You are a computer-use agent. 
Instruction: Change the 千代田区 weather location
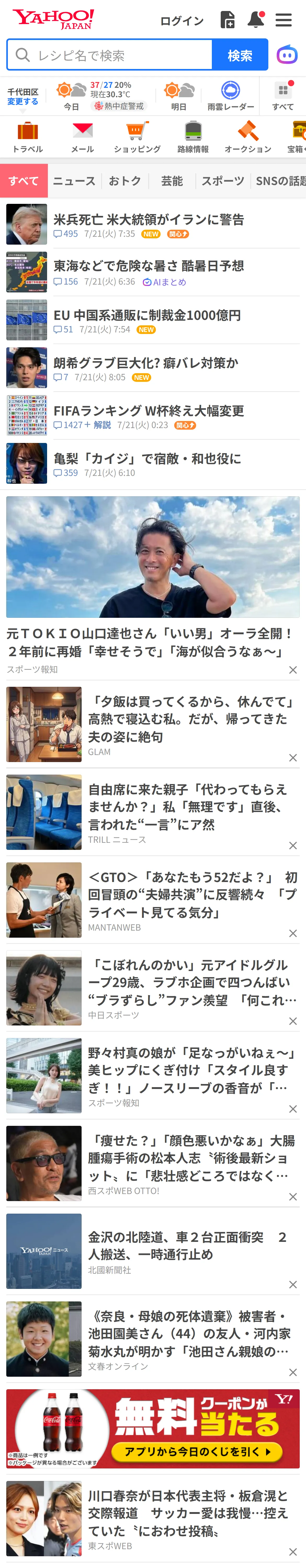tap(22, 97)
